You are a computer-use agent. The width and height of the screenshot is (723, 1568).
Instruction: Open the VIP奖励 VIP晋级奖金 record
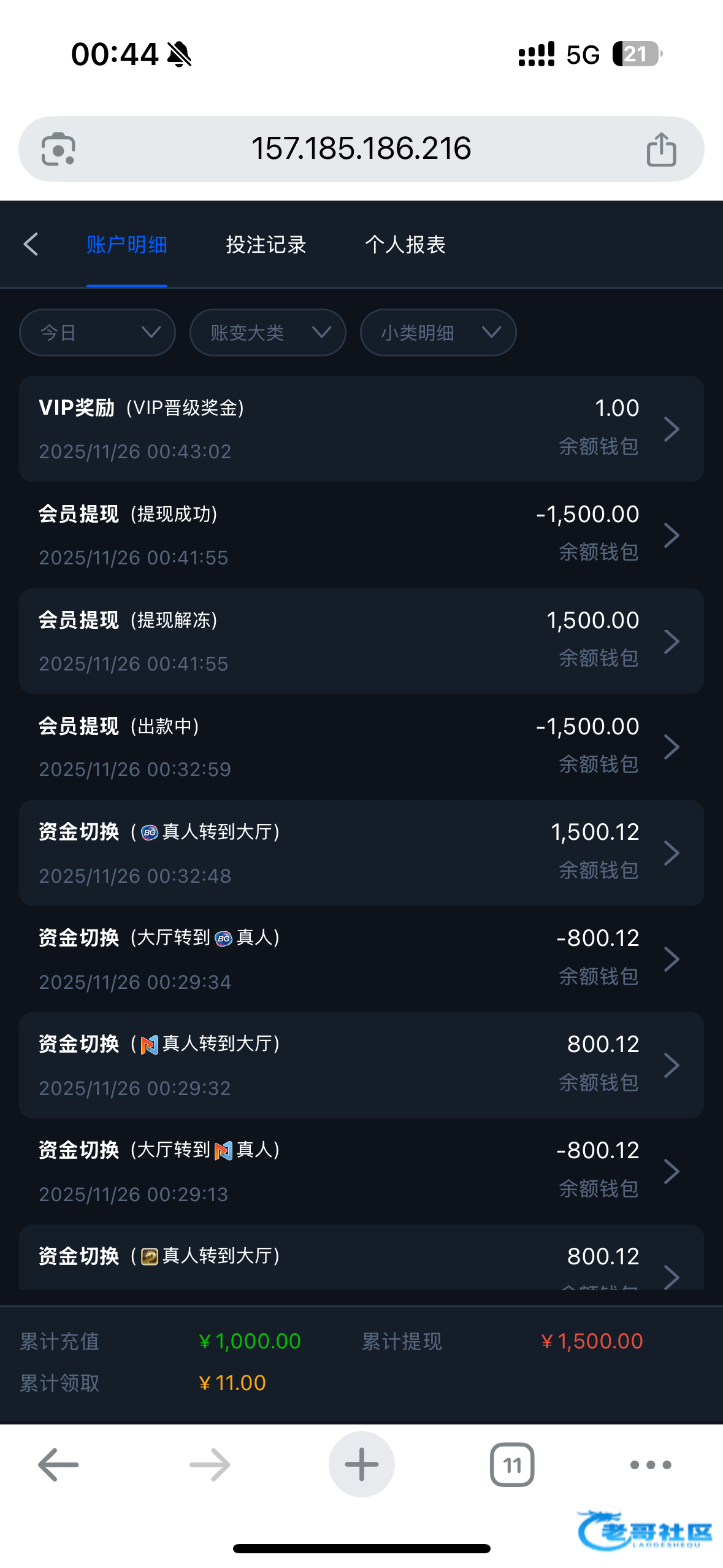coord(361,429)
